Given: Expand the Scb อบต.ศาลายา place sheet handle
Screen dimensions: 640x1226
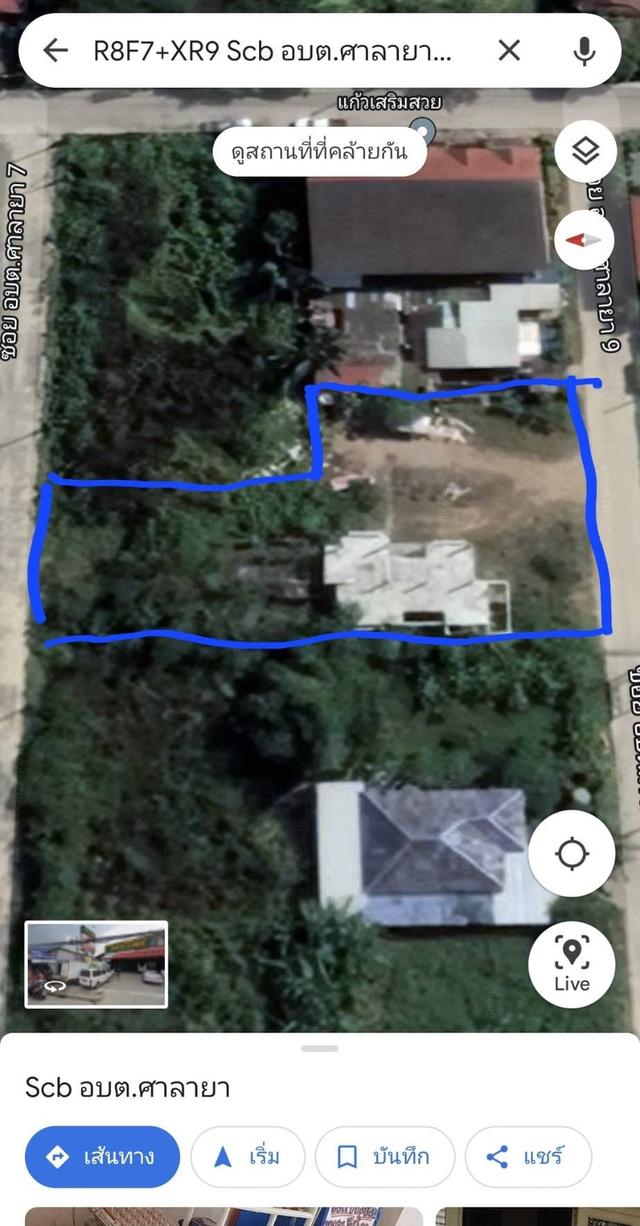Looking at the screenshot, I should click(x=320, y=1048).
